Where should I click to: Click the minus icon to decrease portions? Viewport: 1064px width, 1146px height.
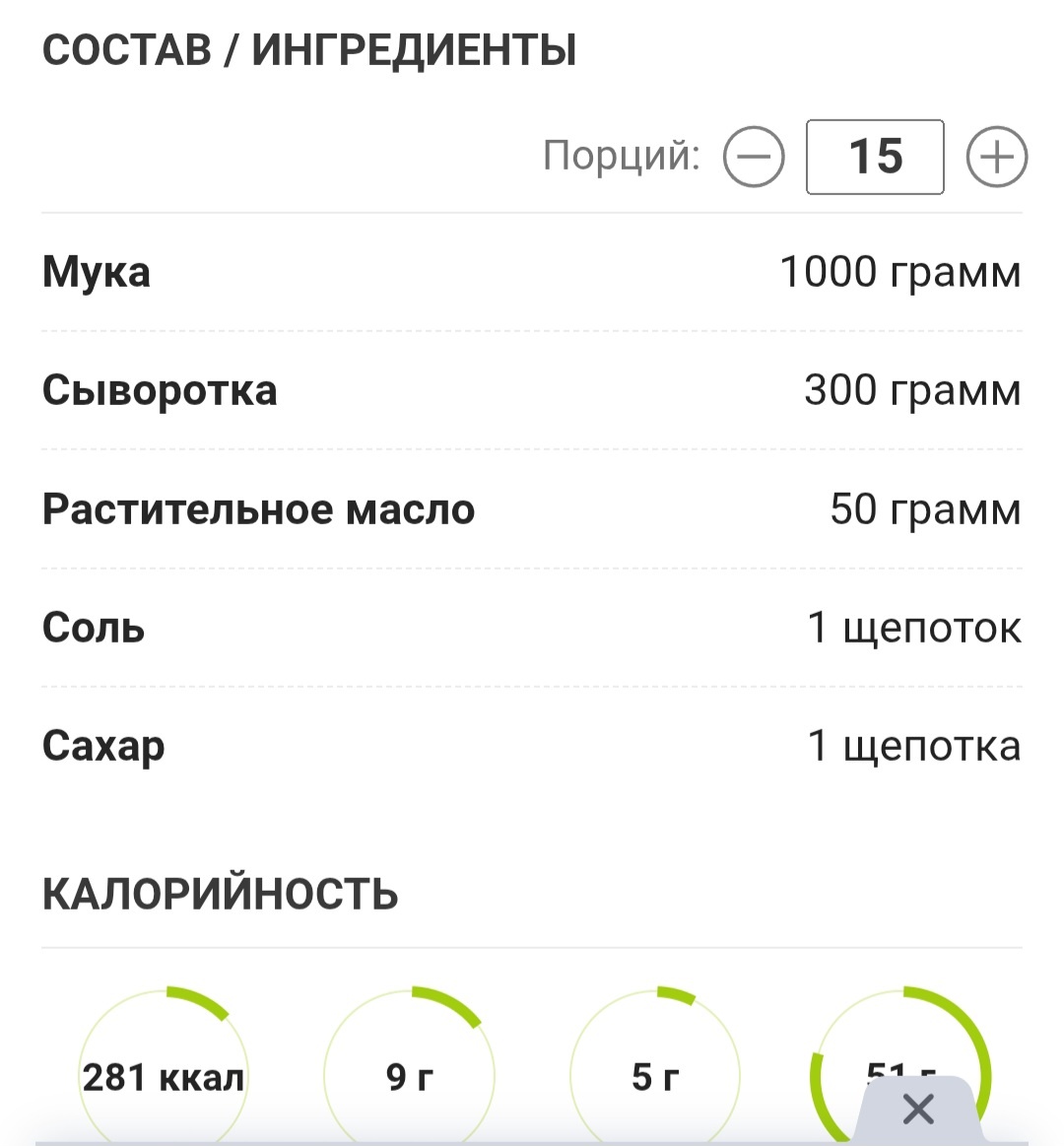tap(754, 156)
